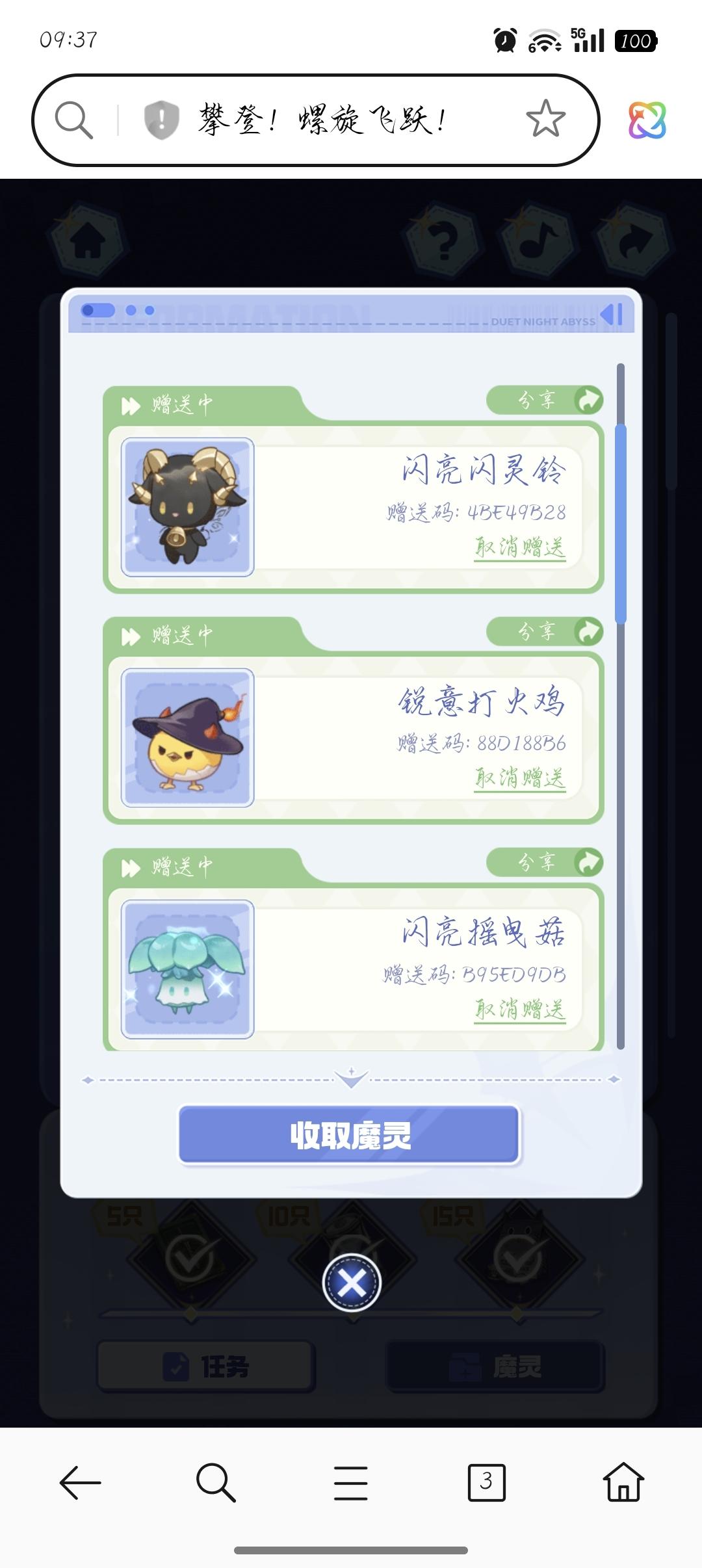Tap the search icon in bottom toolbar

(x=215, y=1483)
